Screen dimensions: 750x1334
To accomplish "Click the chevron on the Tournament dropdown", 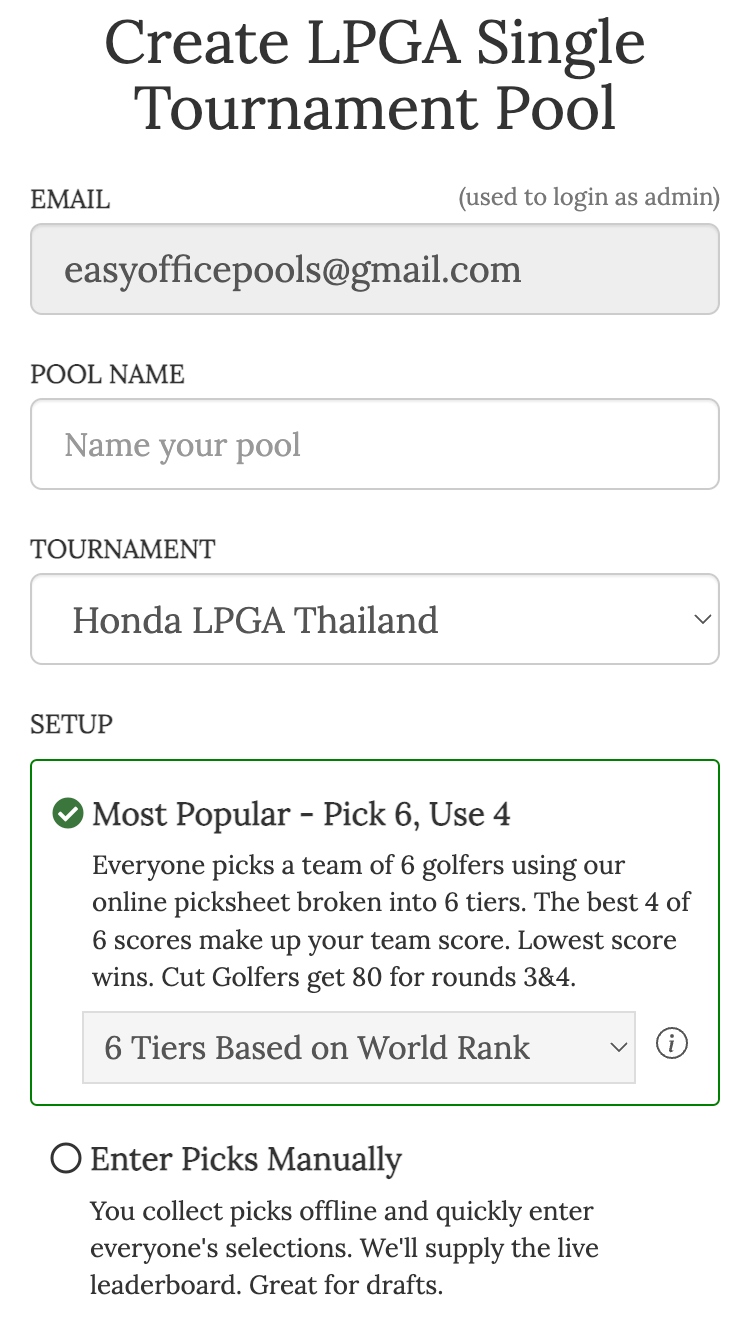I will pyautogui.click(x=703, y=619).
